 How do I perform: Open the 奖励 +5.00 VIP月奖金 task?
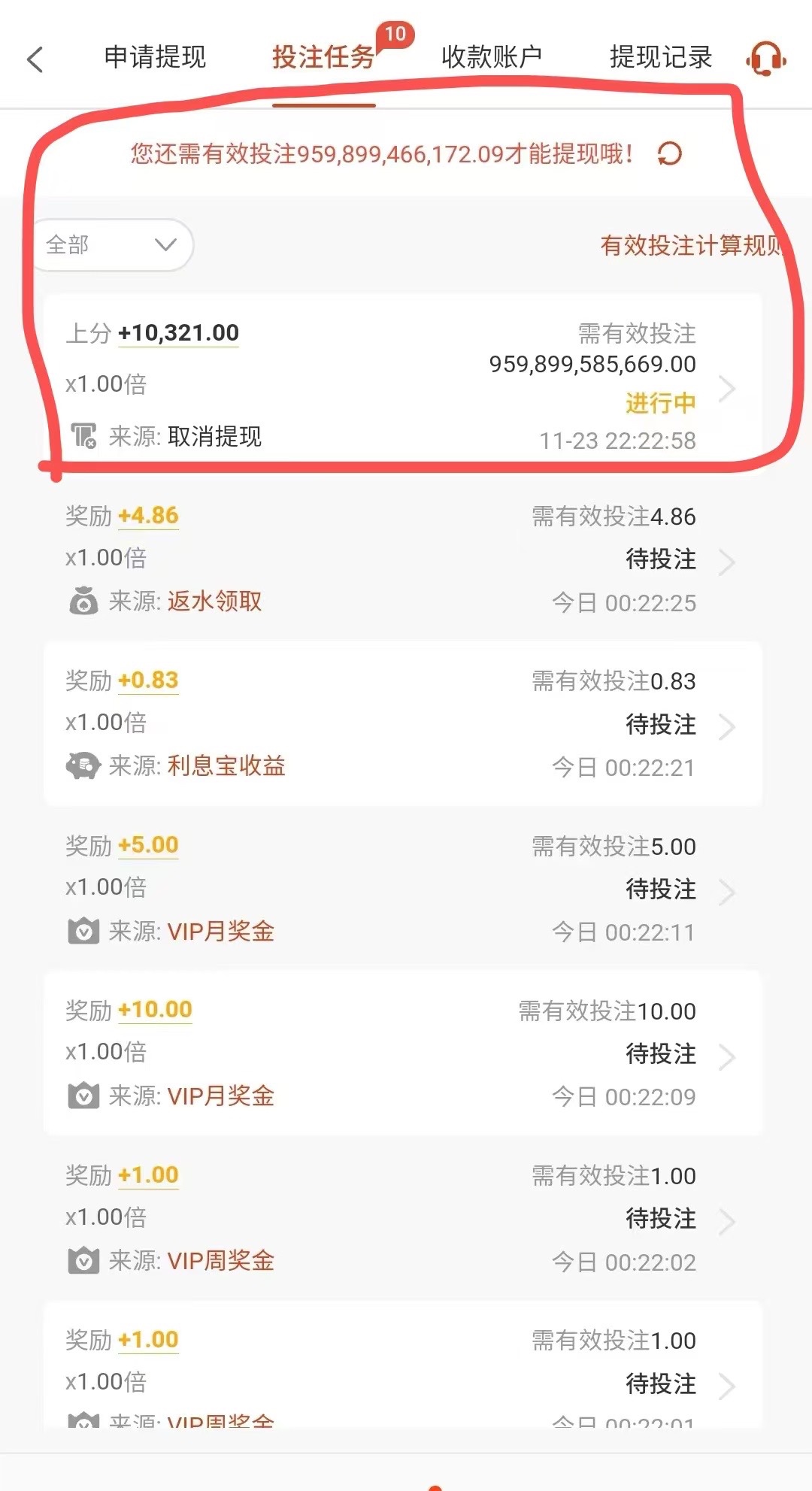pyautogui.click(x=403, y=888)
